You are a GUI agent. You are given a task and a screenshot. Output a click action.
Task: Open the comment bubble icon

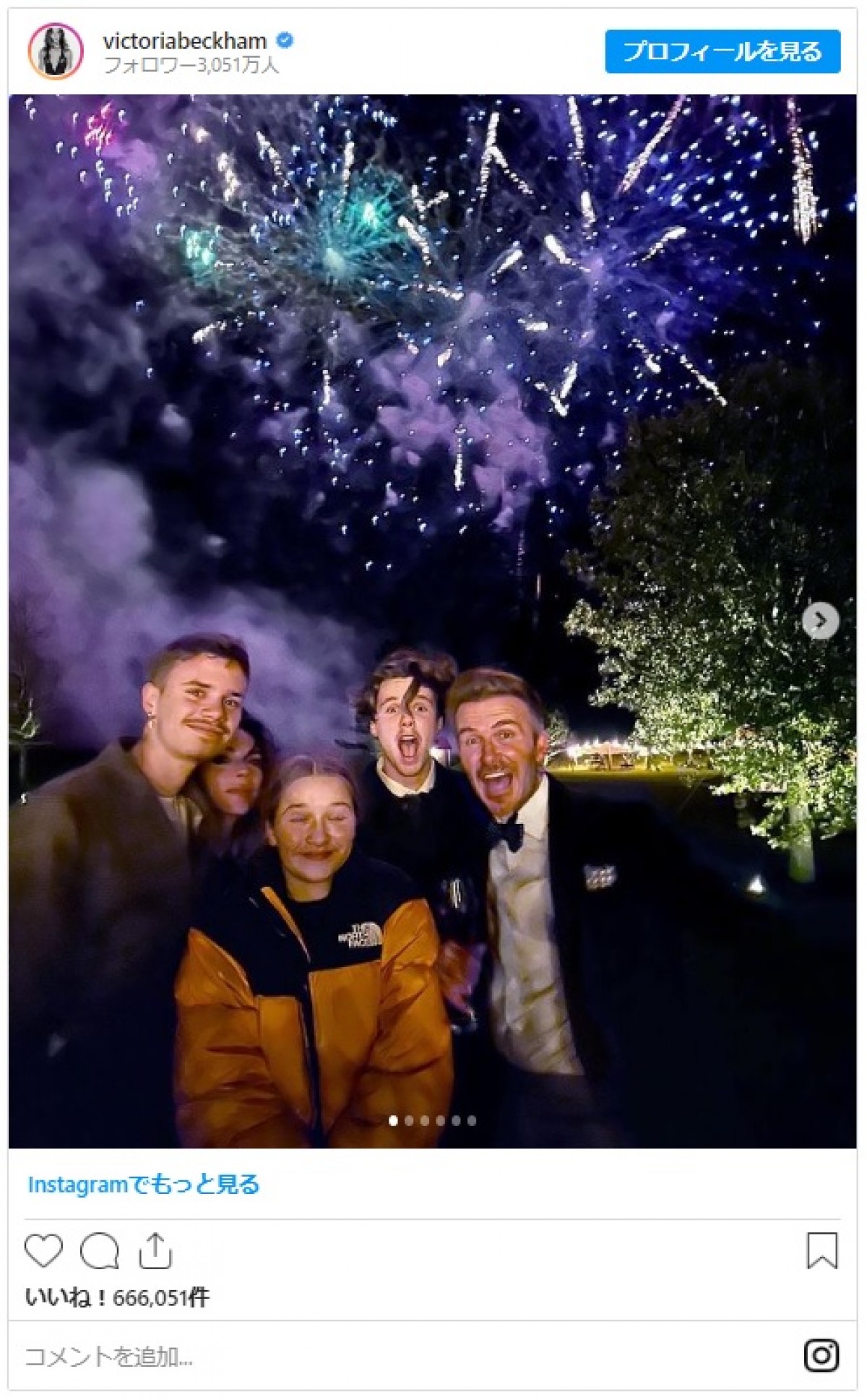99,1251
